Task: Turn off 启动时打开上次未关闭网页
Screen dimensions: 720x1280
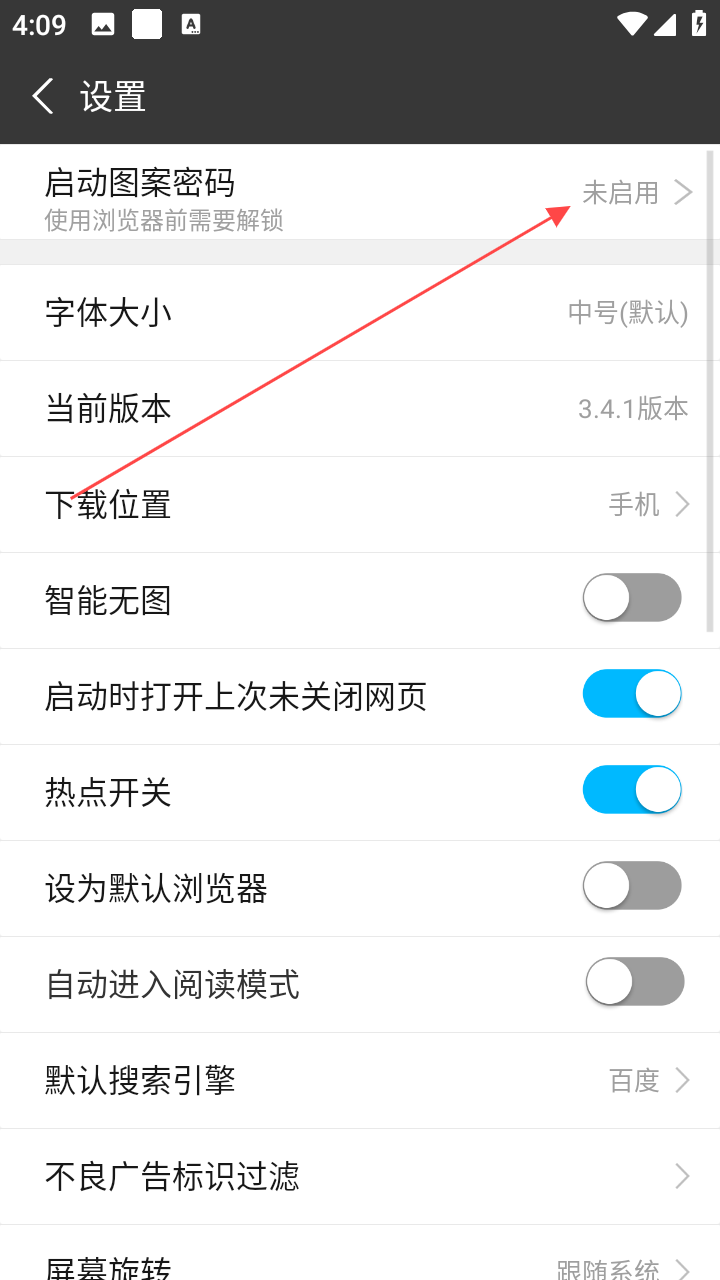Action: tap(632, 694)
